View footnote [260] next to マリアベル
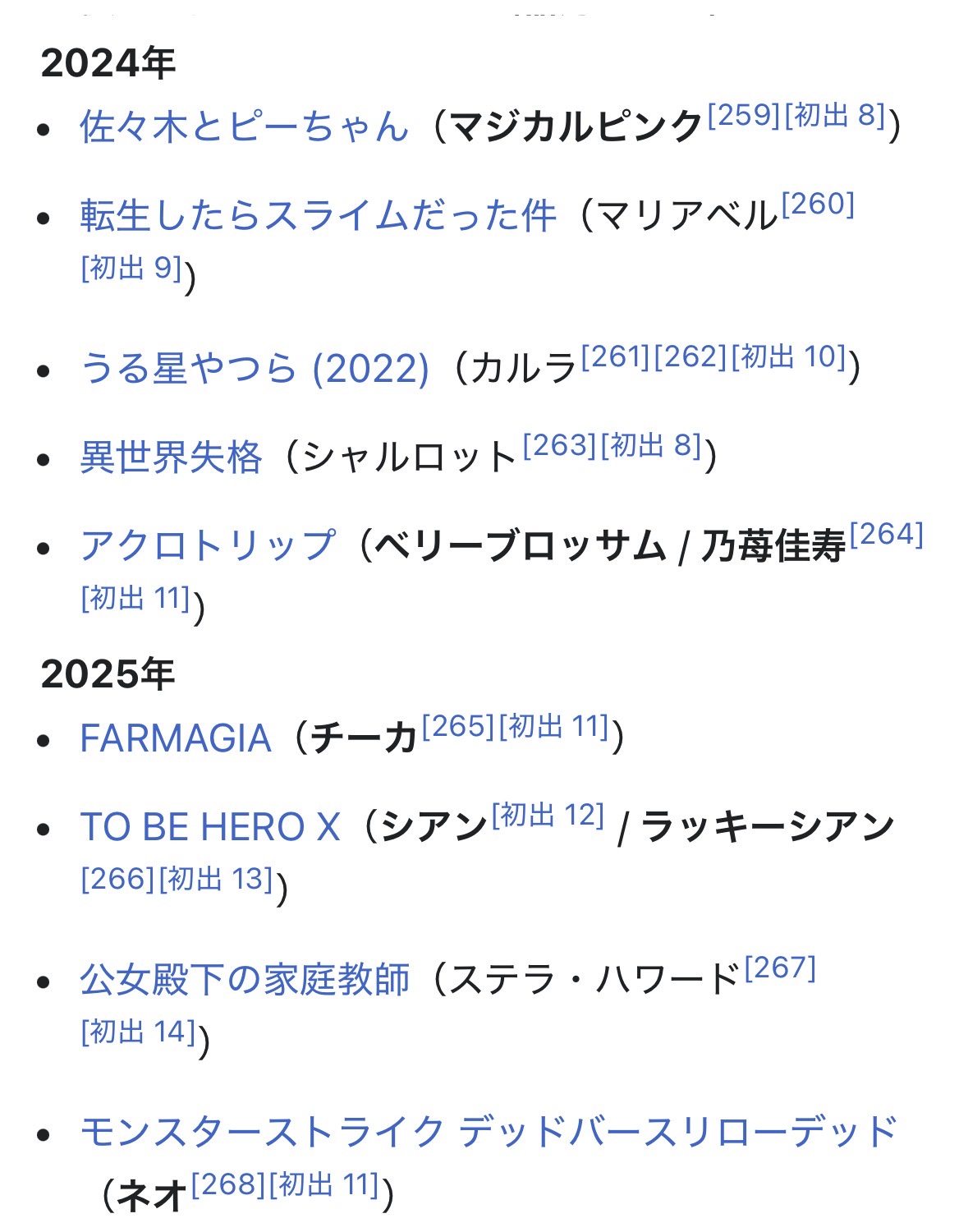Viewport: 968px width, 1232px height. click(818, 204)
